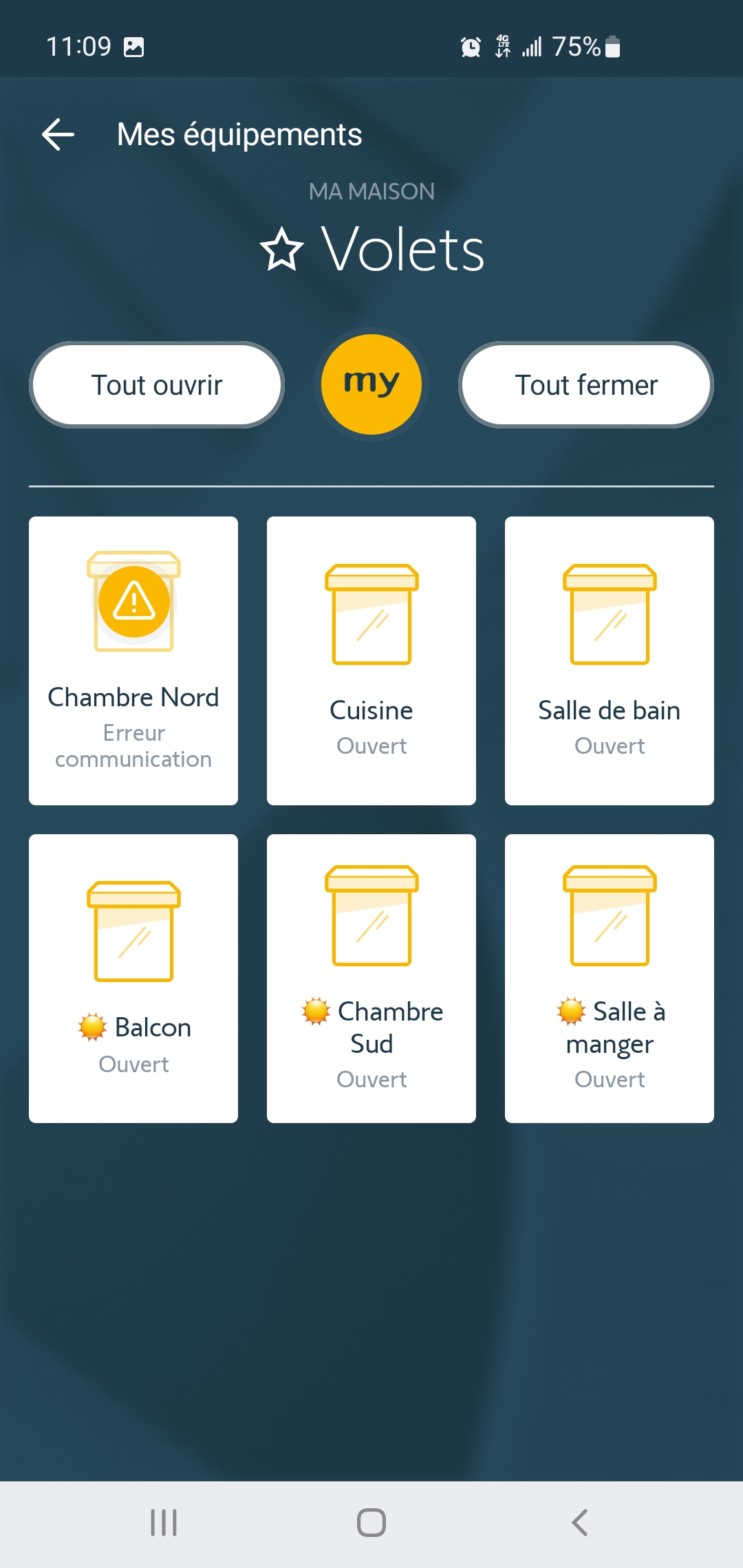Close all shutters with Tout fermer
The image size is (743, 1568).
coord(586,385)
